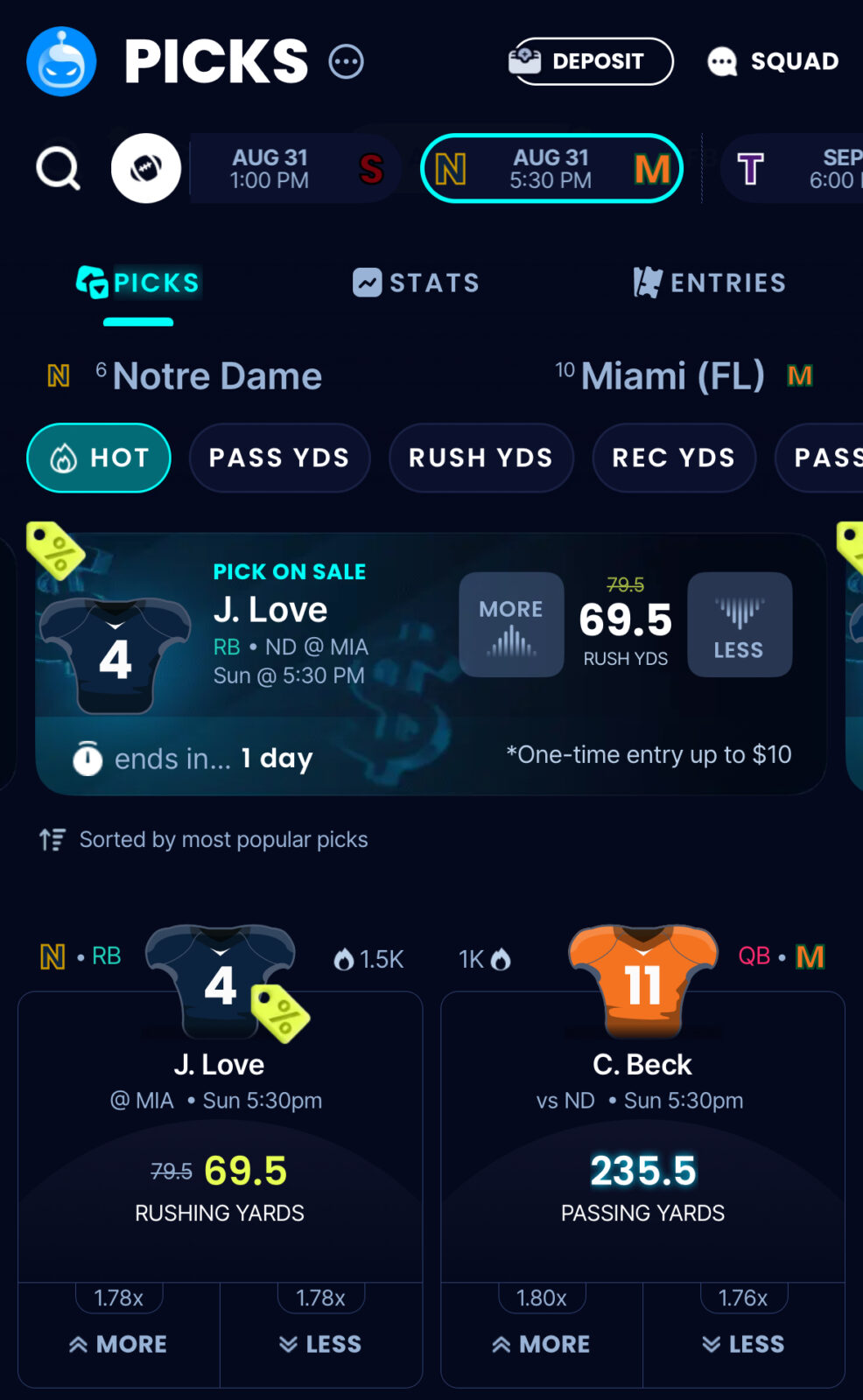Select the Aug 31 5:30 PM game
Screen dimensions: 863x1400
pyautogui.click(x=551, y=168)
